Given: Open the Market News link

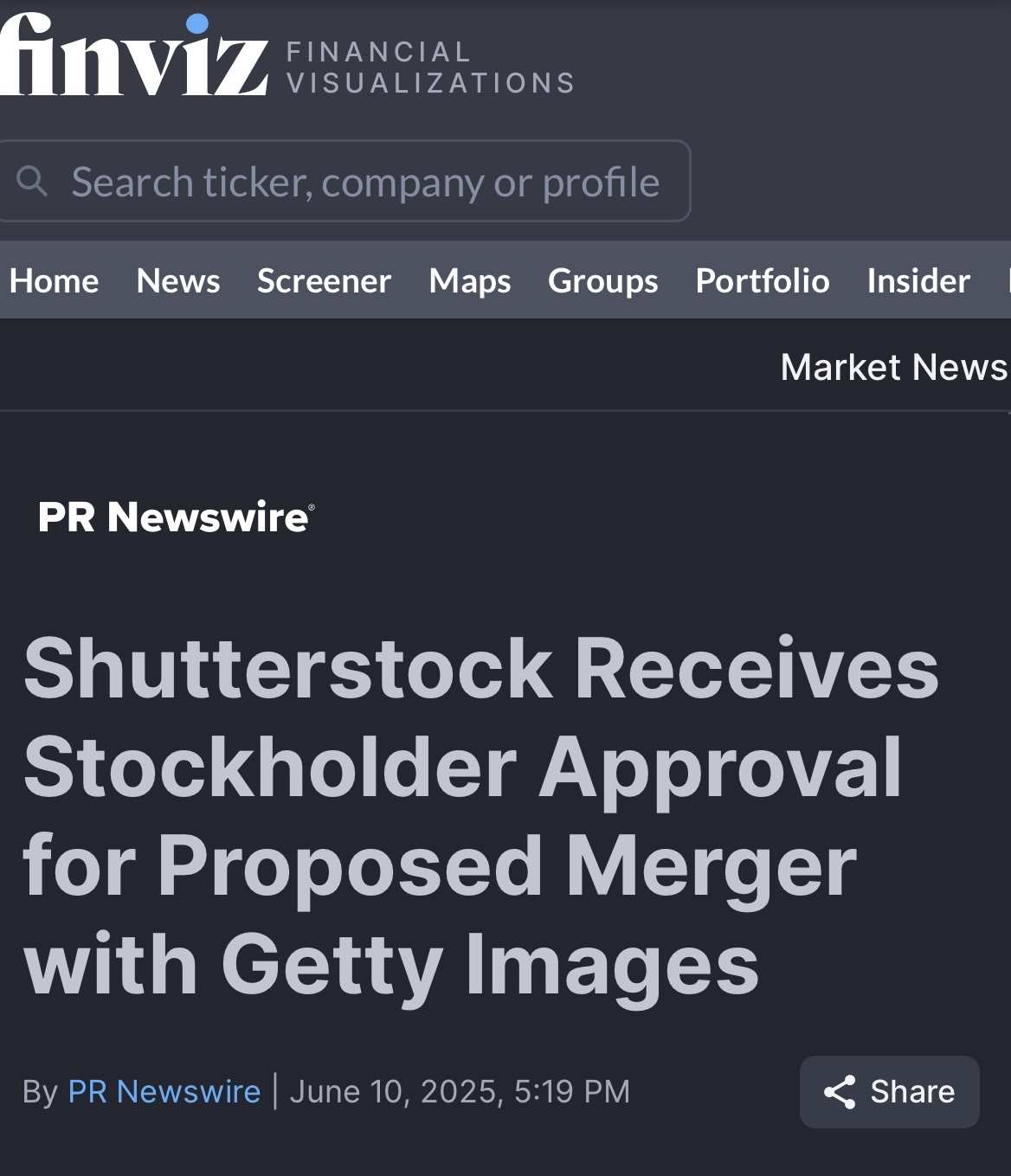Looking at the screenshot, I should (x=893, y=367).
